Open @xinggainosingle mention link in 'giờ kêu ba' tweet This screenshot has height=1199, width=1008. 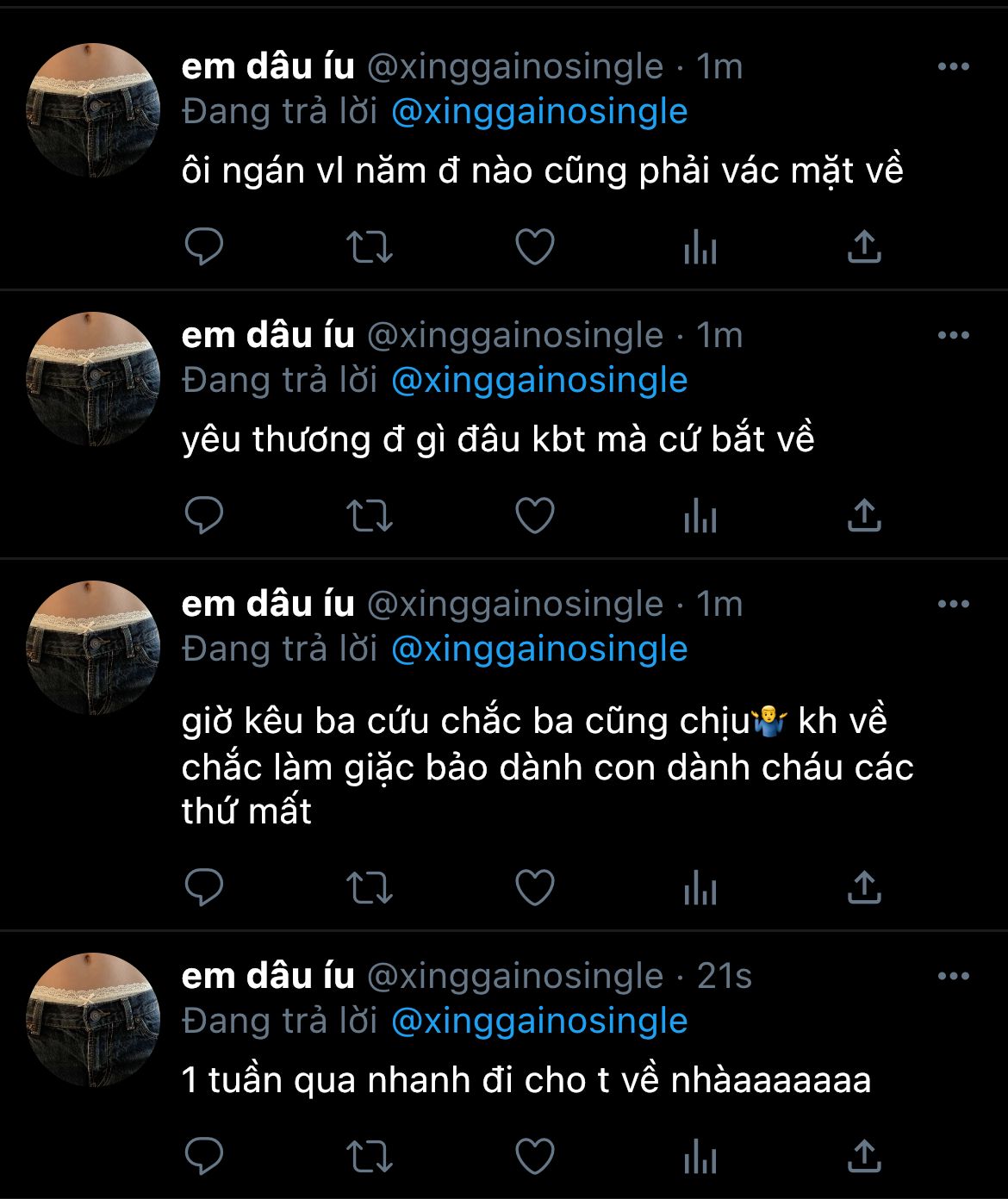pos(539,649)
